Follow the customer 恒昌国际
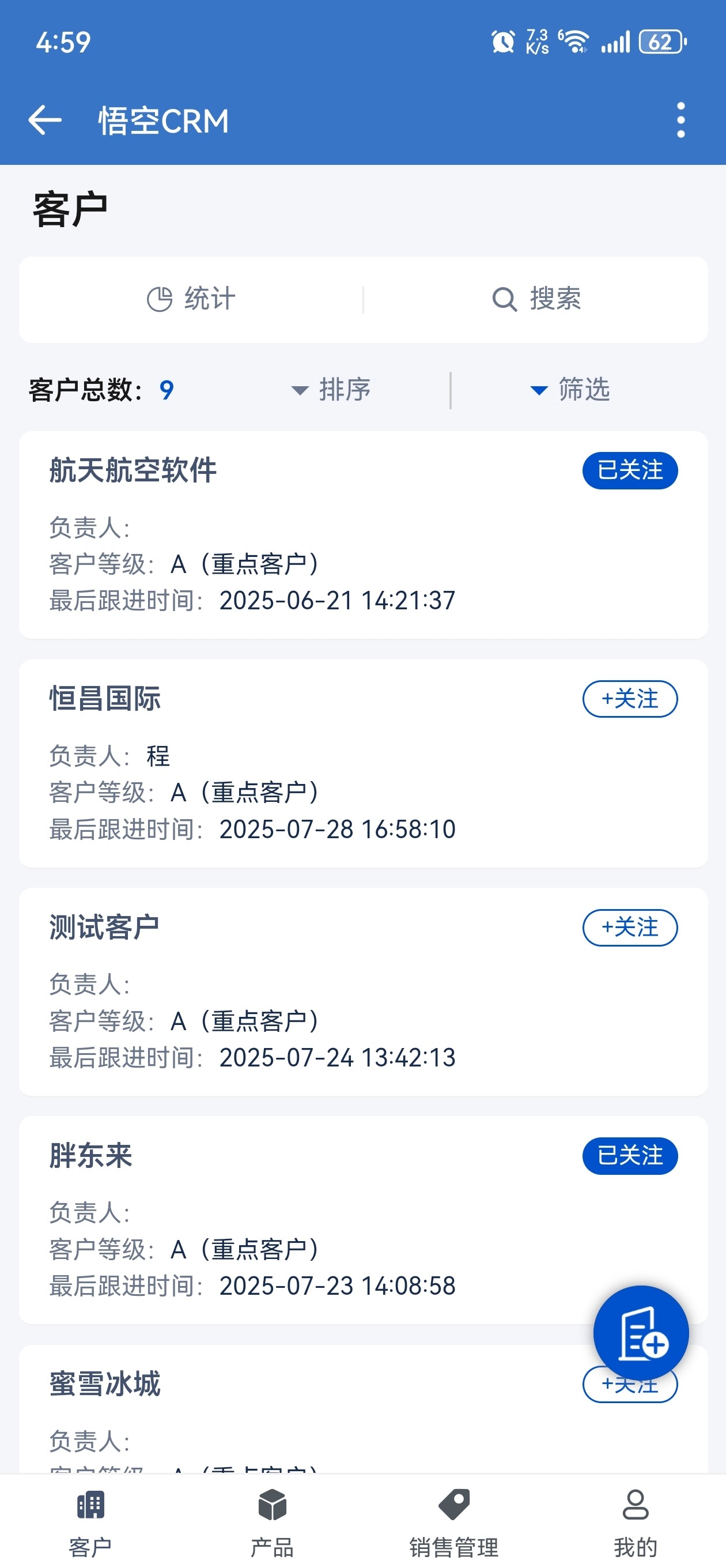This screenshot has height=1568, width=726. [x=630, y=699]
